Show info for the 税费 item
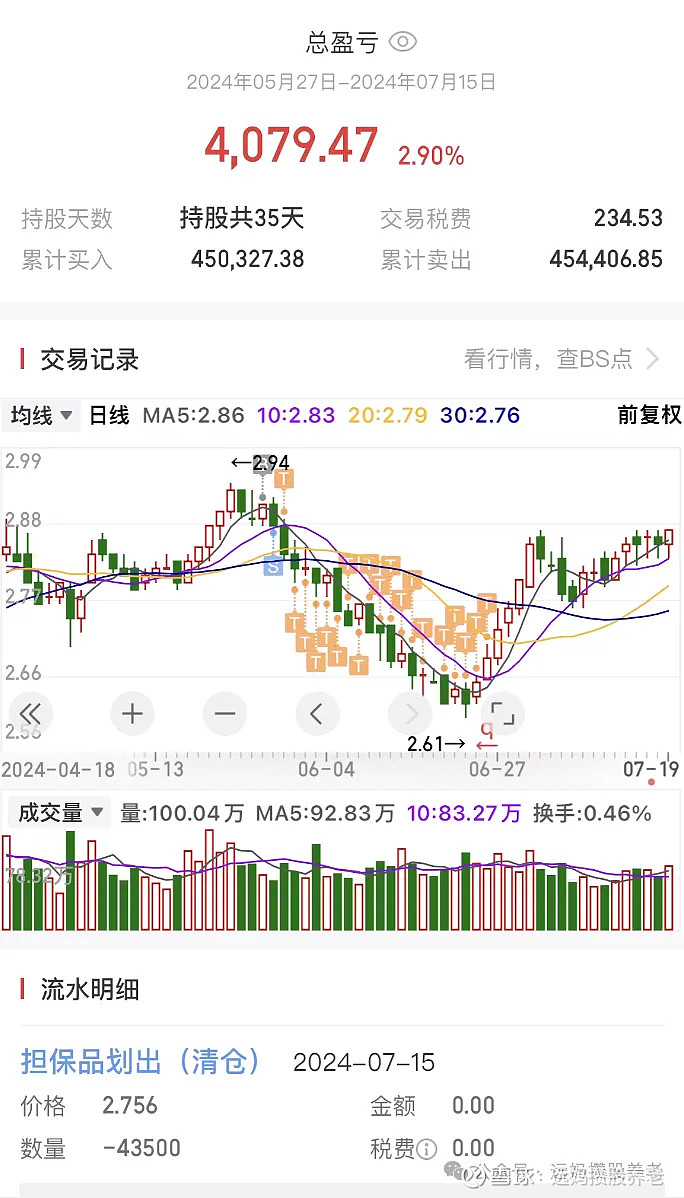 tap(428, 1148)
